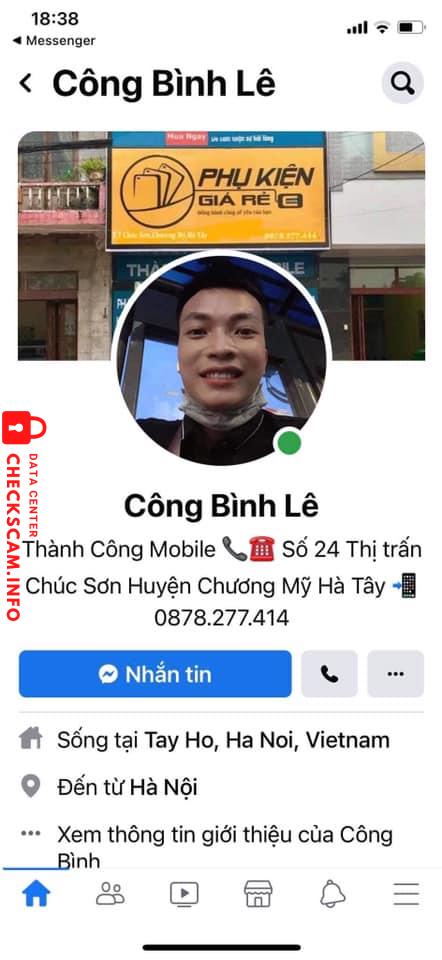Open the notifications bell tab
This screenshot has width=442, height=960.
tap(332, 894)
